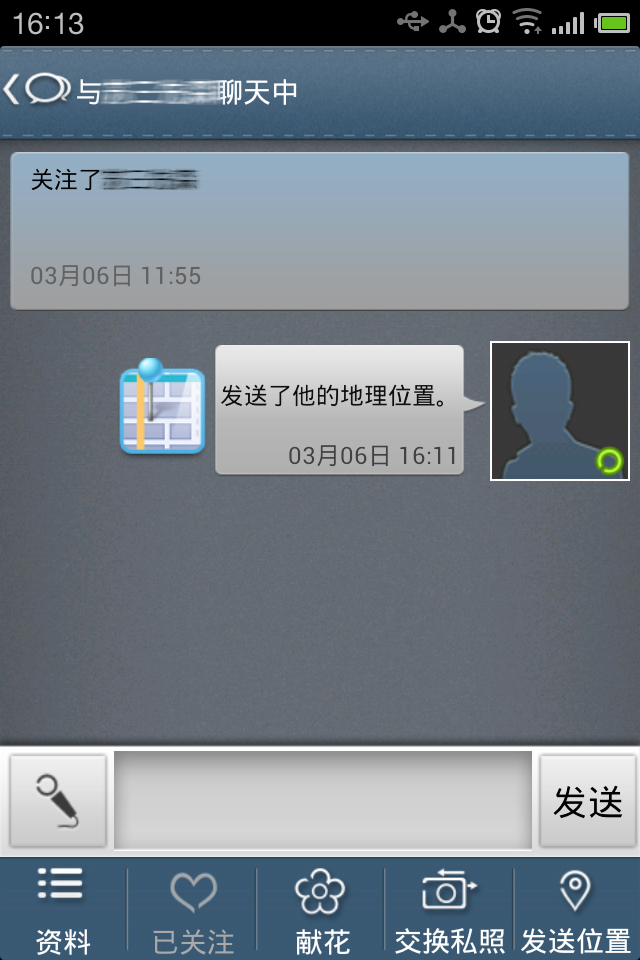Open 交换私照 to exchange private photos
This screenshot has width=640, height=960.
click(x=449, y=910)
